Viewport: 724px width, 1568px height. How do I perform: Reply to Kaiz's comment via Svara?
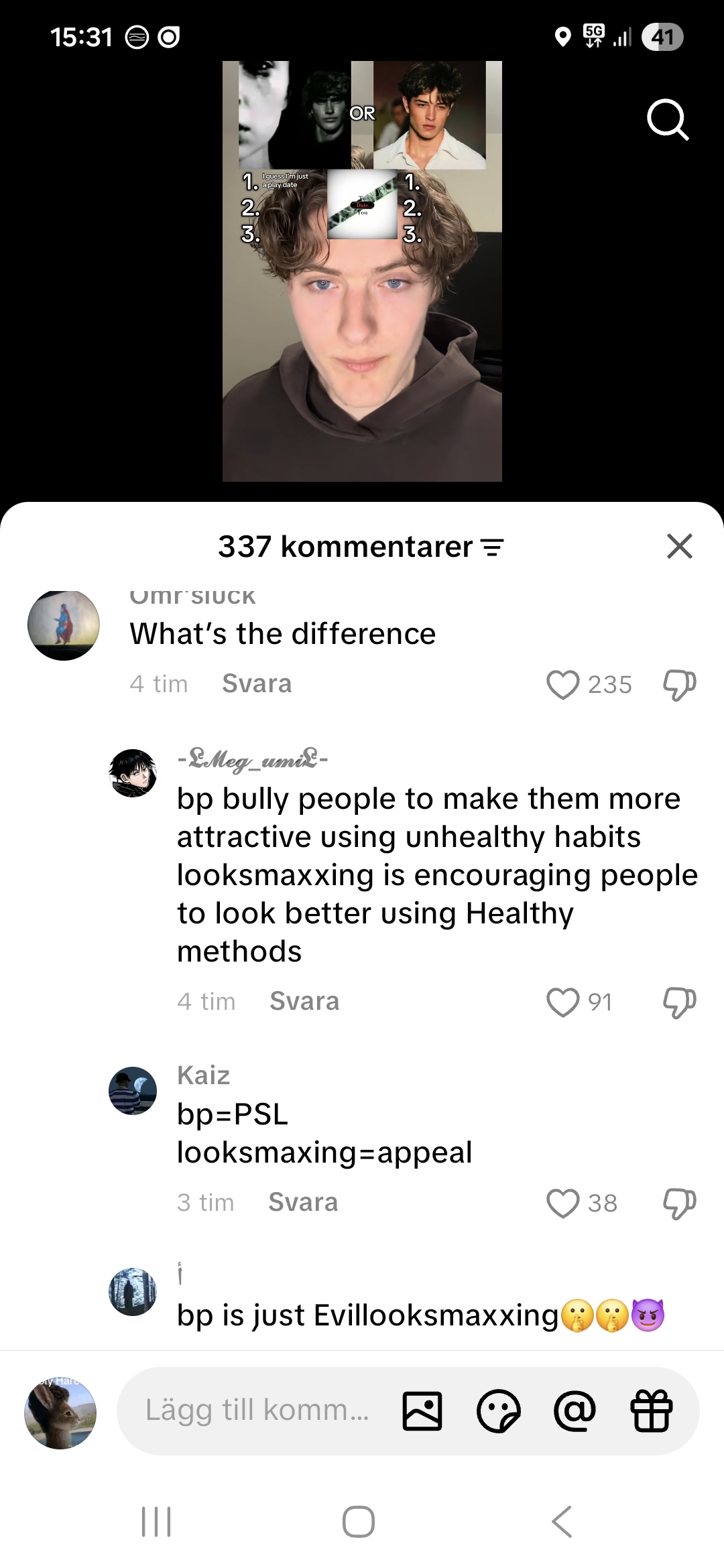point(303,1202)
